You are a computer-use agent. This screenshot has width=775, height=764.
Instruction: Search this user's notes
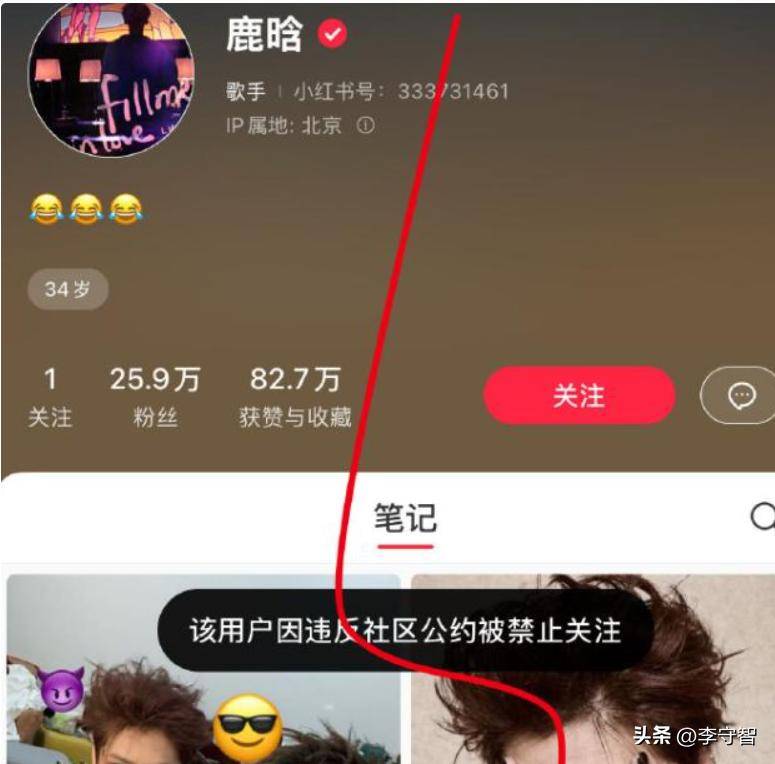(x=762, y=516)
